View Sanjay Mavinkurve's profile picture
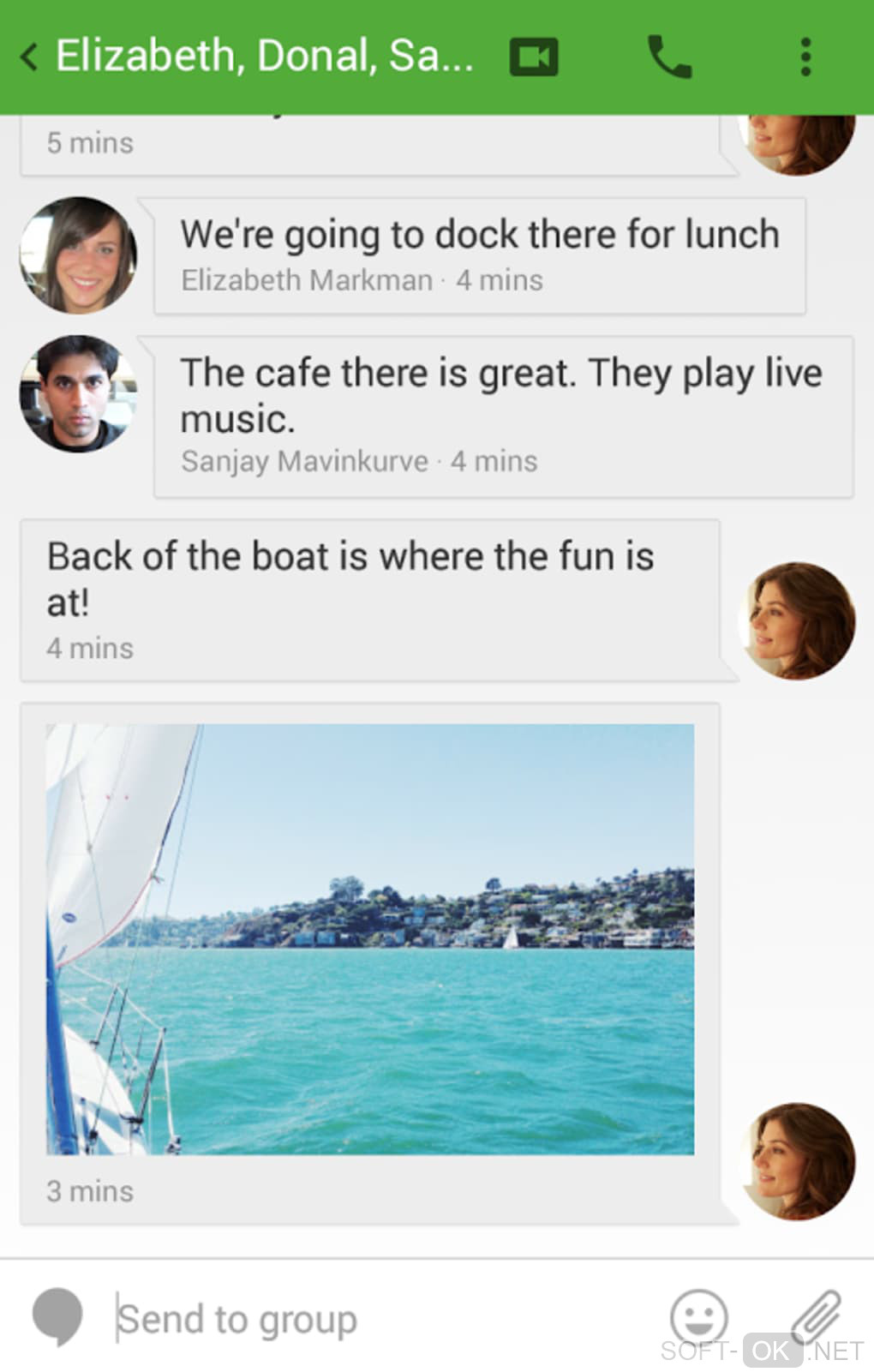The width and height of the screenshot is (874, 1372). pyautogui.click(x=78, y=393)
